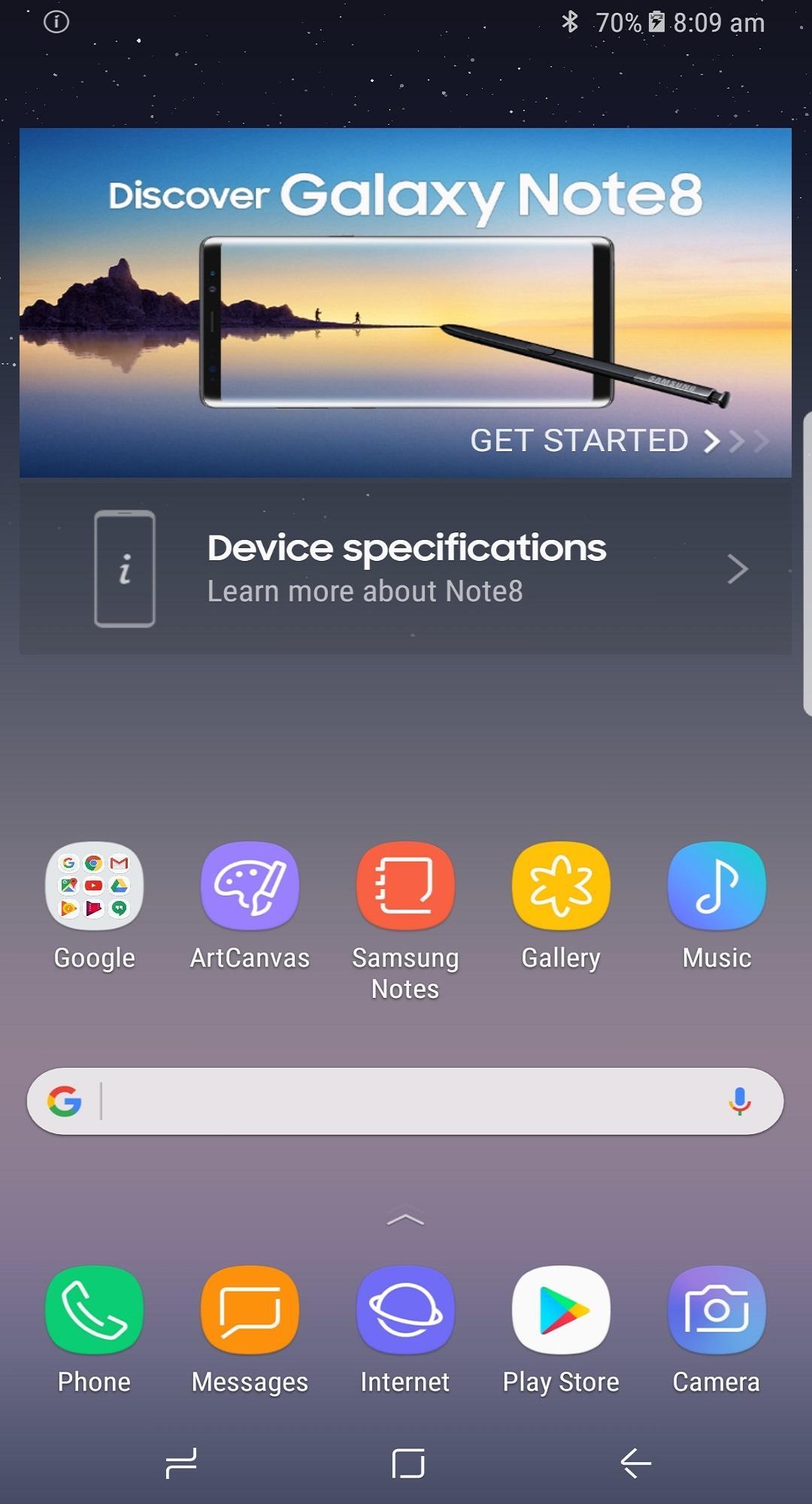This screenshot has width=812, height=1504.
Task: Launch the Music app
Action: tap(717, 886)
